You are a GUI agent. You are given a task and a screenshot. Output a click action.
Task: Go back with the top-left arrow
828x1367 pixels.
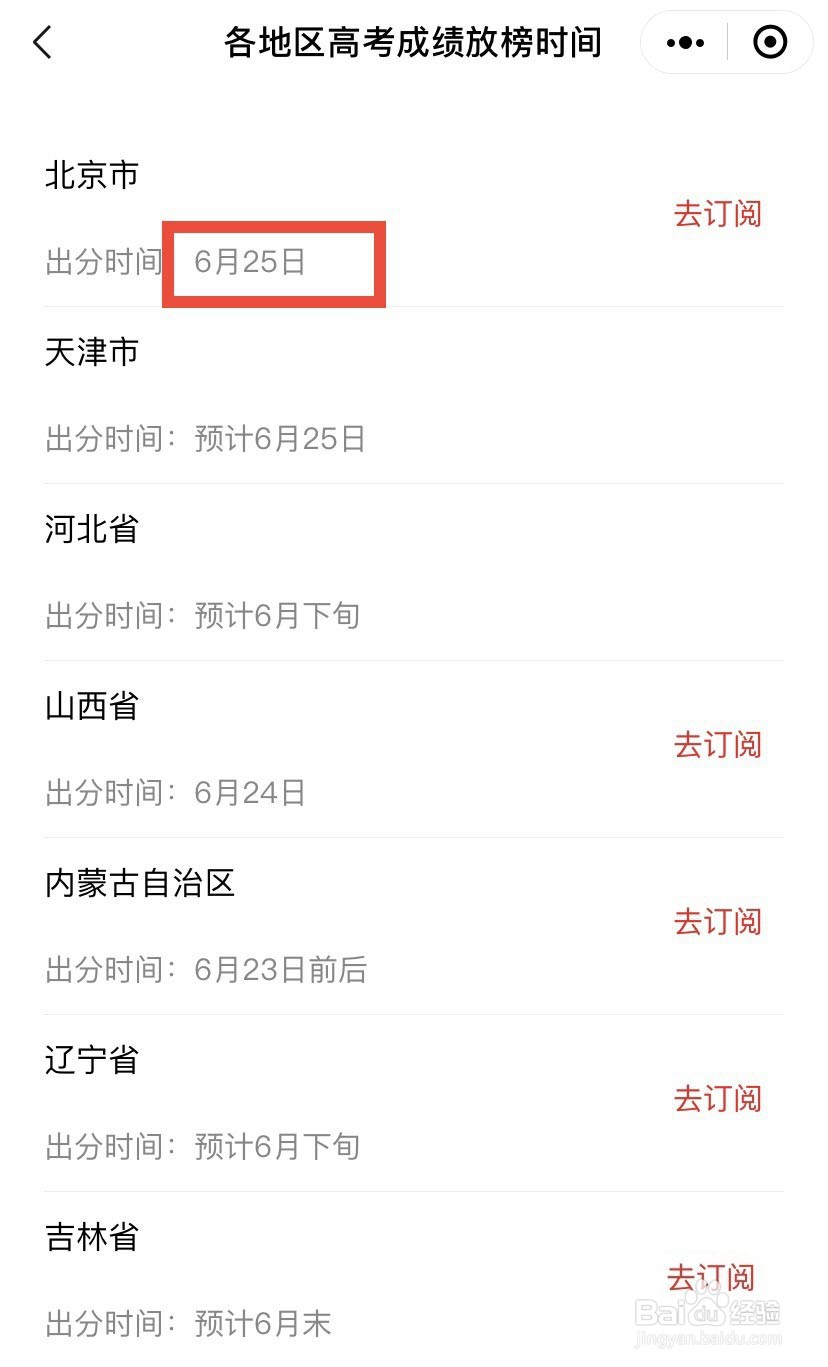42,42
